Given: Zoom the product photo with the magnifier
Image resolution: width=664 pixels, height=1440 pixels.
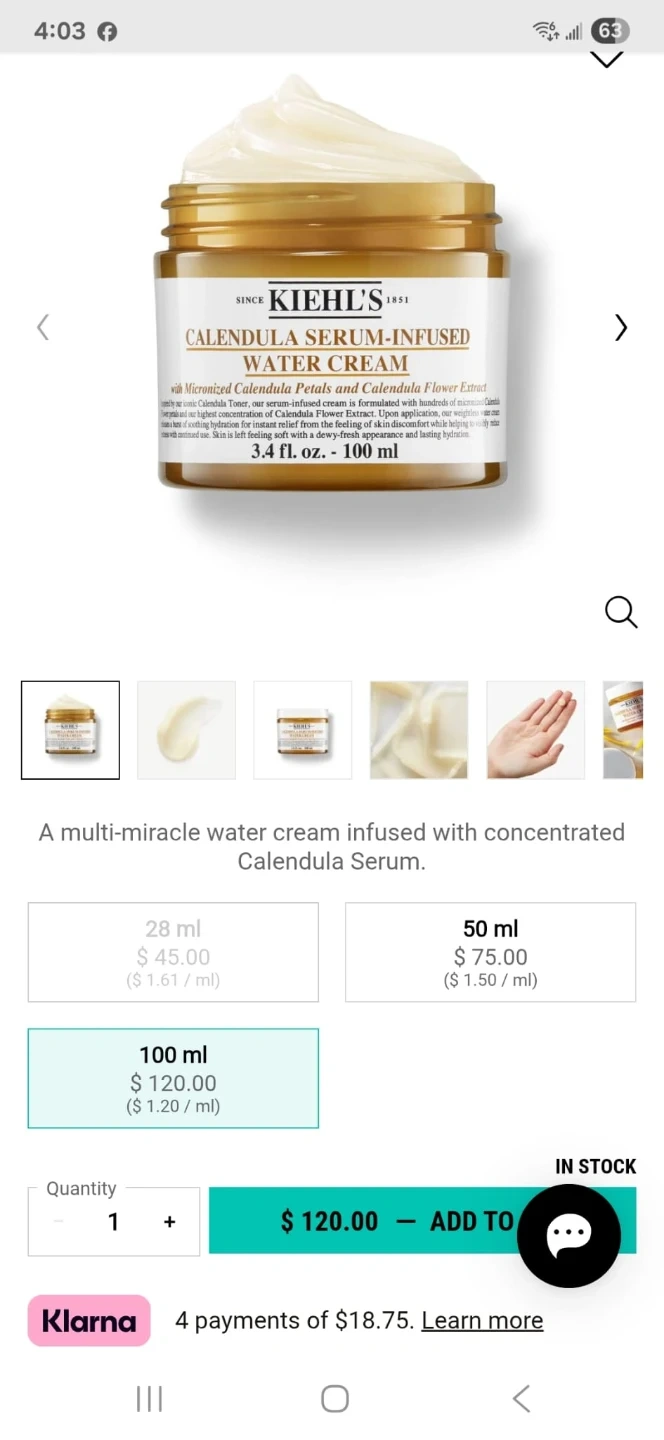Looking at the screenshot, I should (621, 612).
